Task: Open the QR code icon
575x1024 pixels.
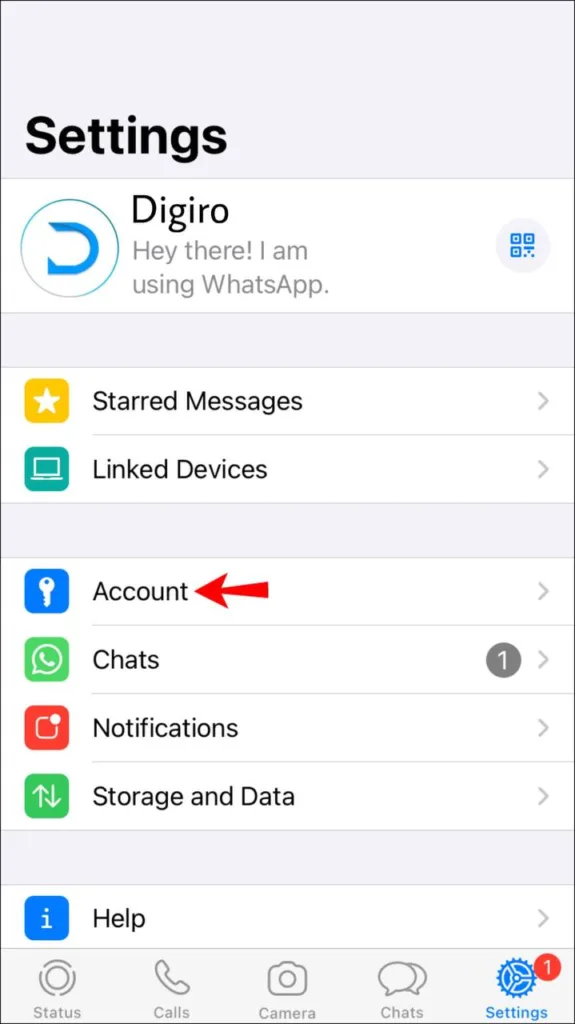Action: tap(523, 246)
